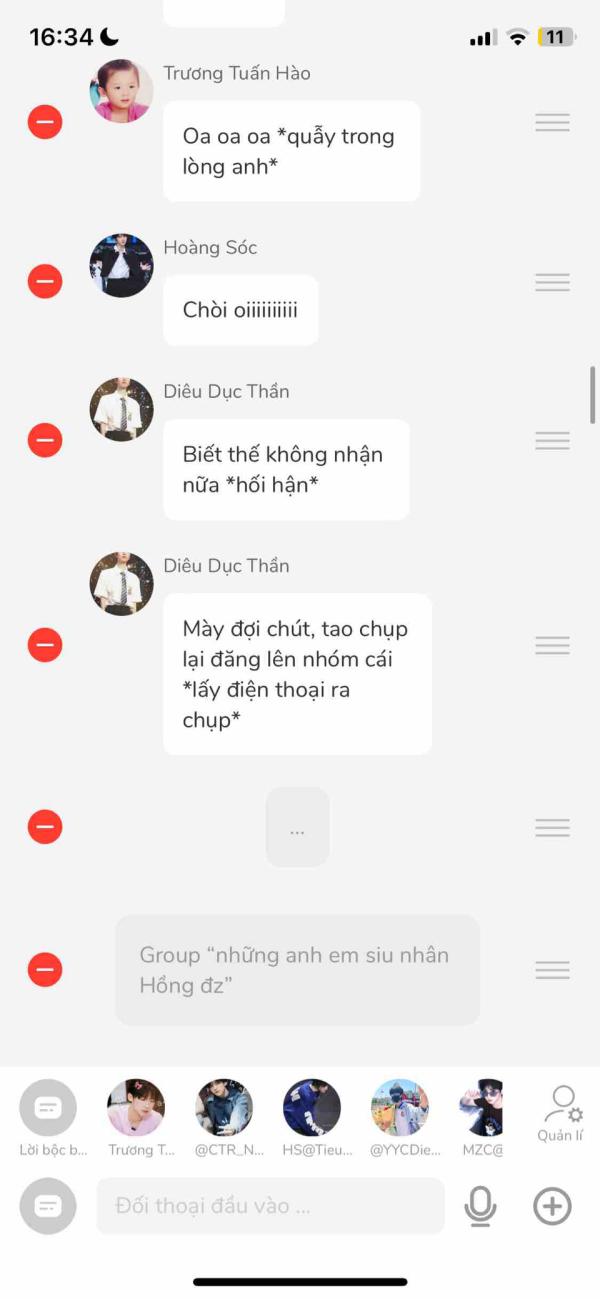
Task: Remove the "Mày đợi chút" message
Action: (x=45, y=645)
